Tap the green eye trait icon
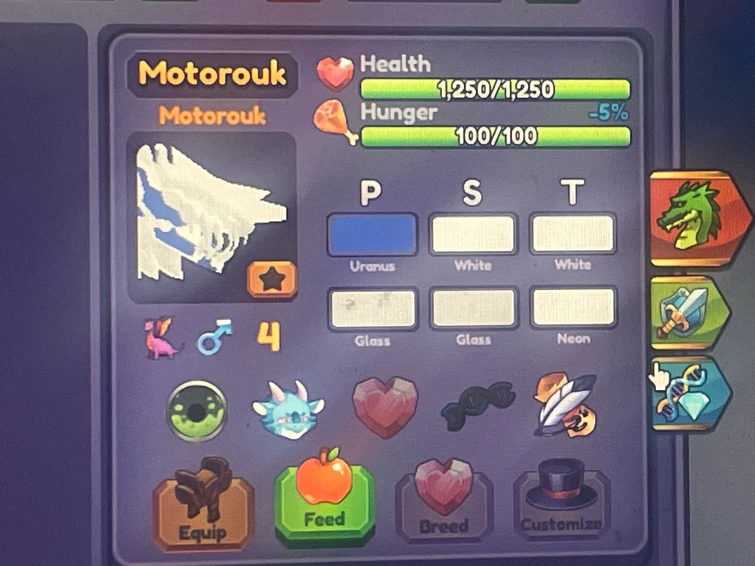Image resolution: width=755 pixels, height=566 pixels. [196, 410]
